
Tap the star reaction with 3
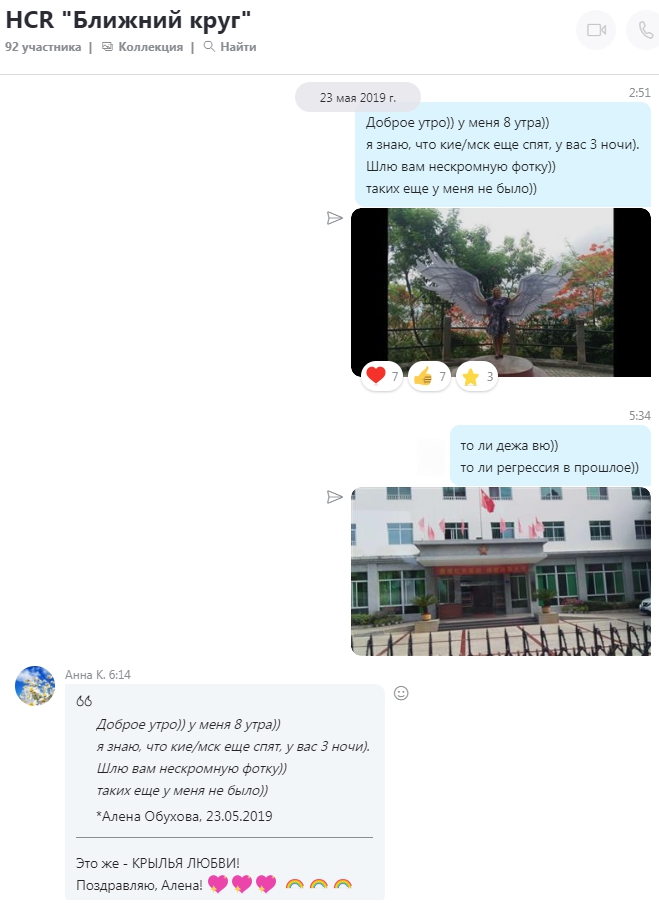(x=476, y=376)
